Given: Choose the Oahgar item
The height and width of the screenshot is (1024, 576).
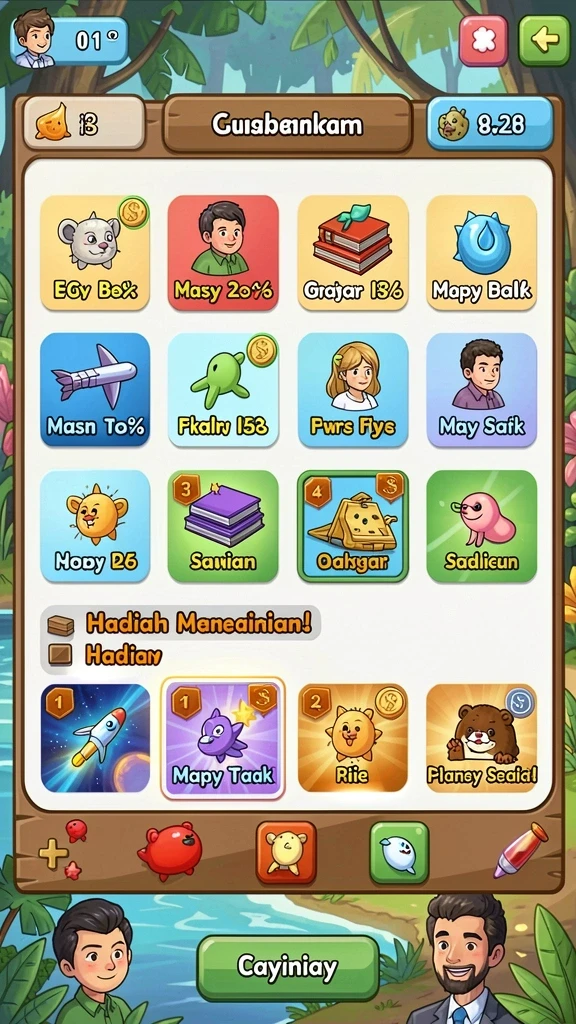Looking at the screenshot, I should point(353,526).
